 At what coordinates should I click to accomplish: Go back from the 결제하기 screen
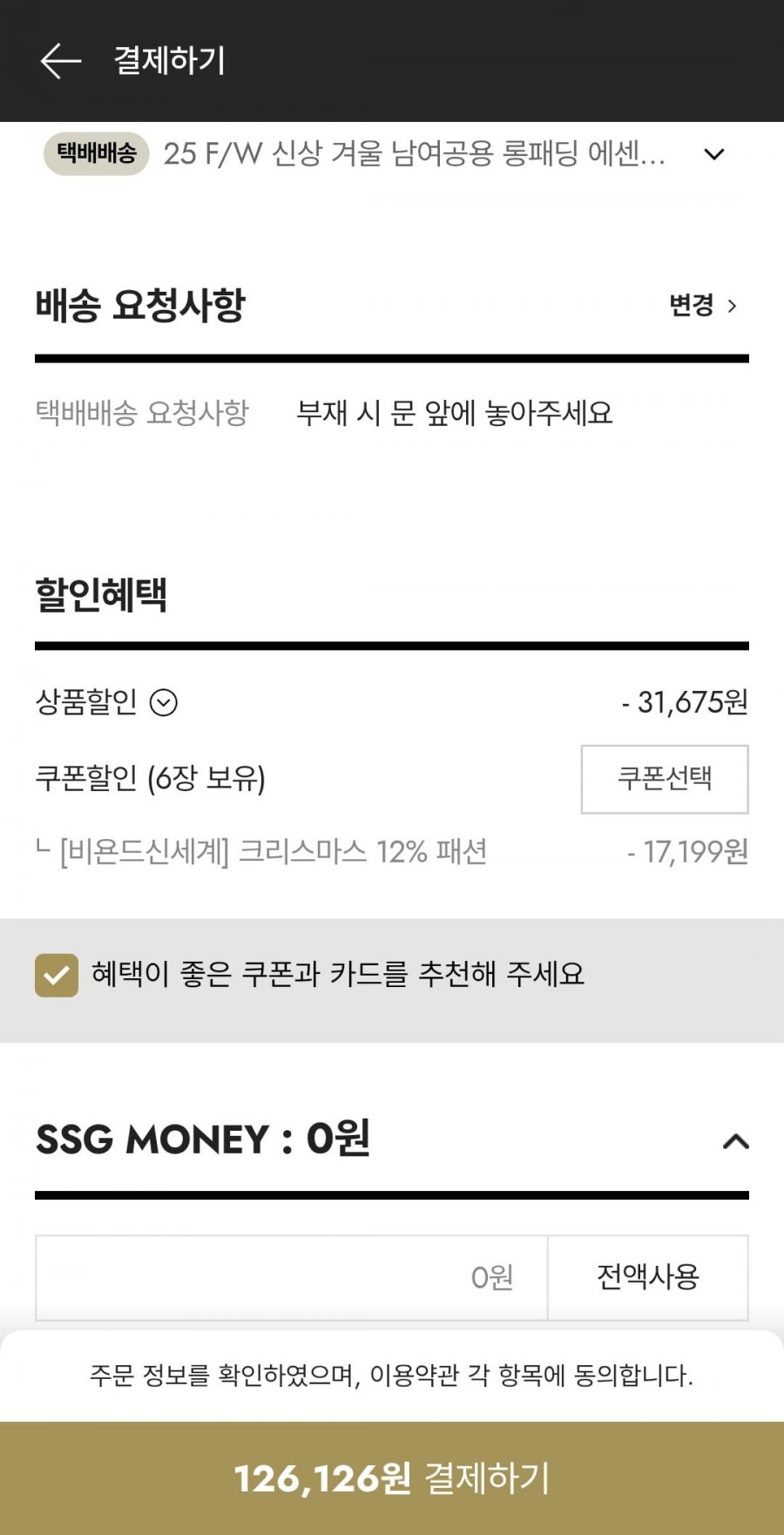pyautogui.click(x=60, y=61)
